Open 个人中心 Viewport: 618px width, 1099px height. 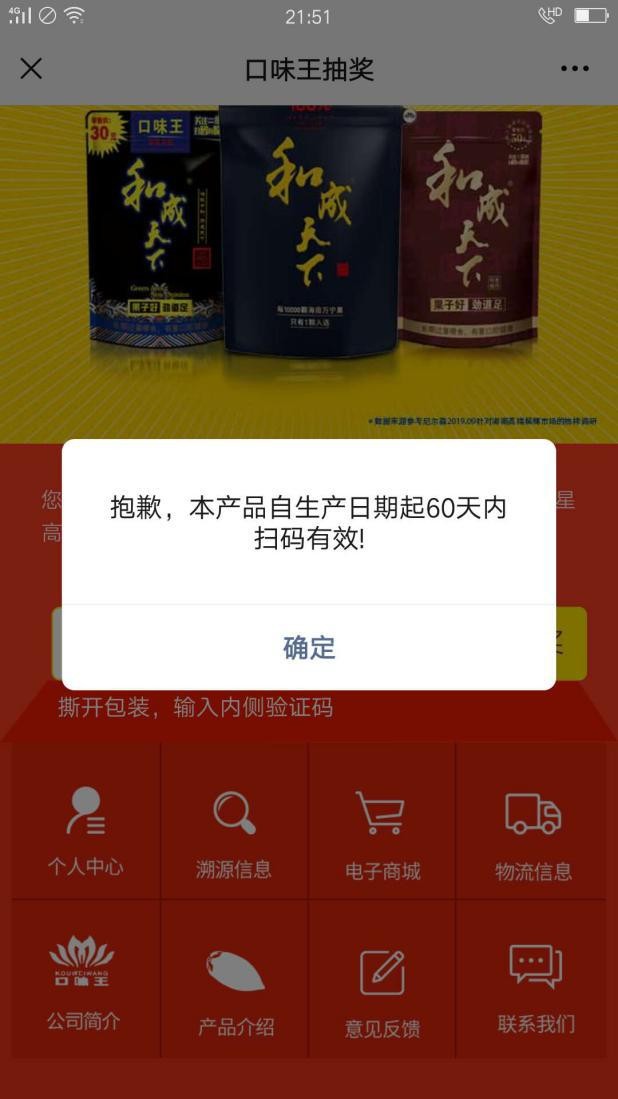tap(86, 829)
